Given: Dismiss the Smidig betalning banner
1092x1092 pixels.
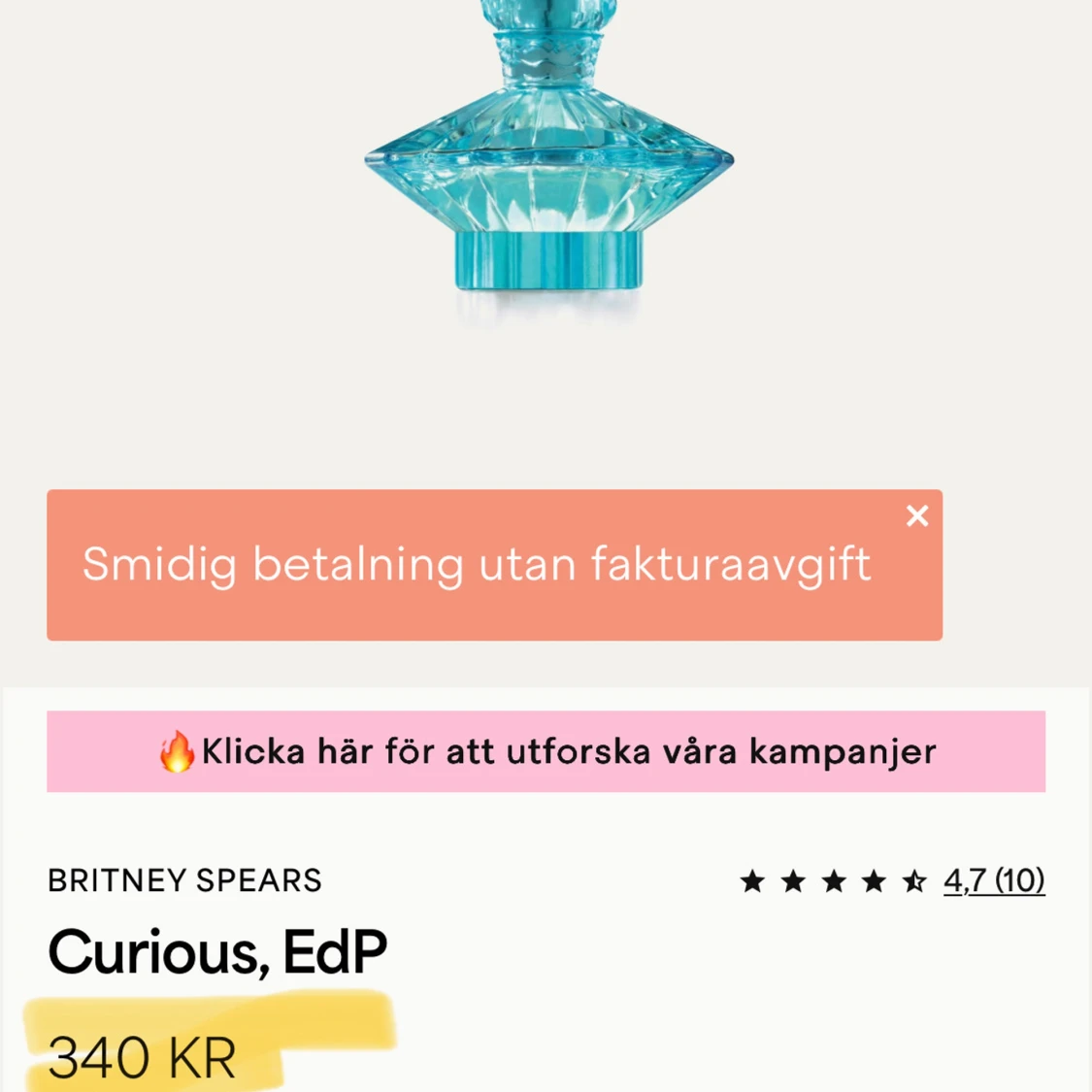Looking at the screenshot, I should point(917,515).
